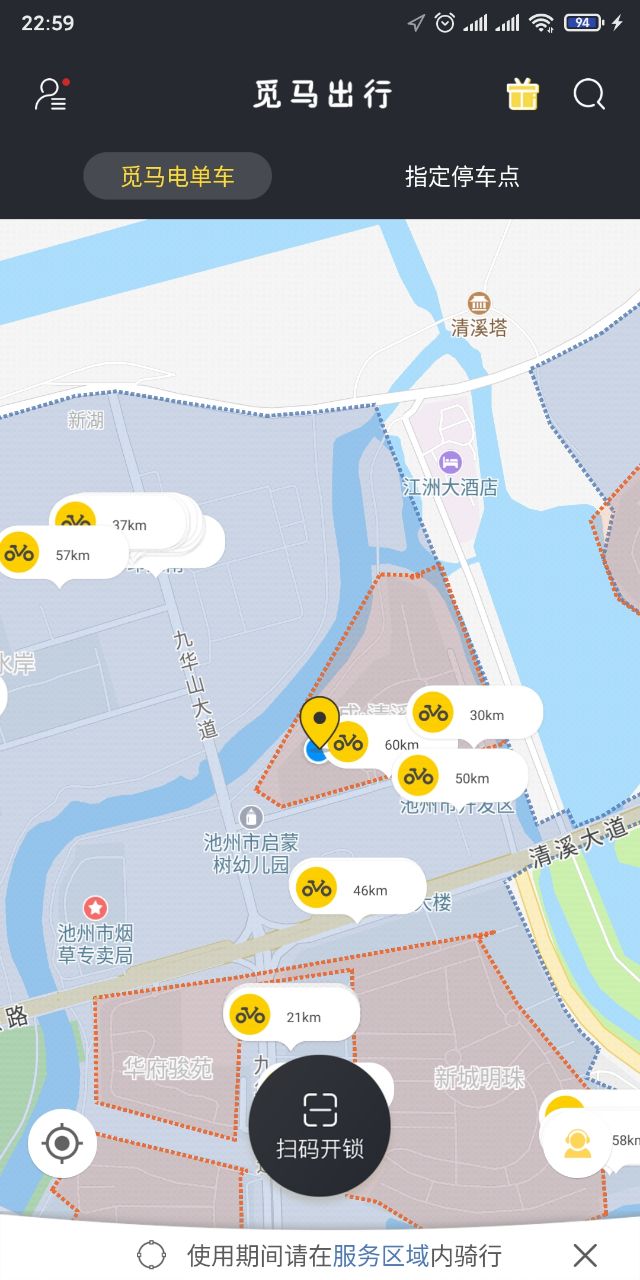Select the bike with 57km range
The height and width of the screenshot is (1280, 640).
point(60,553)
